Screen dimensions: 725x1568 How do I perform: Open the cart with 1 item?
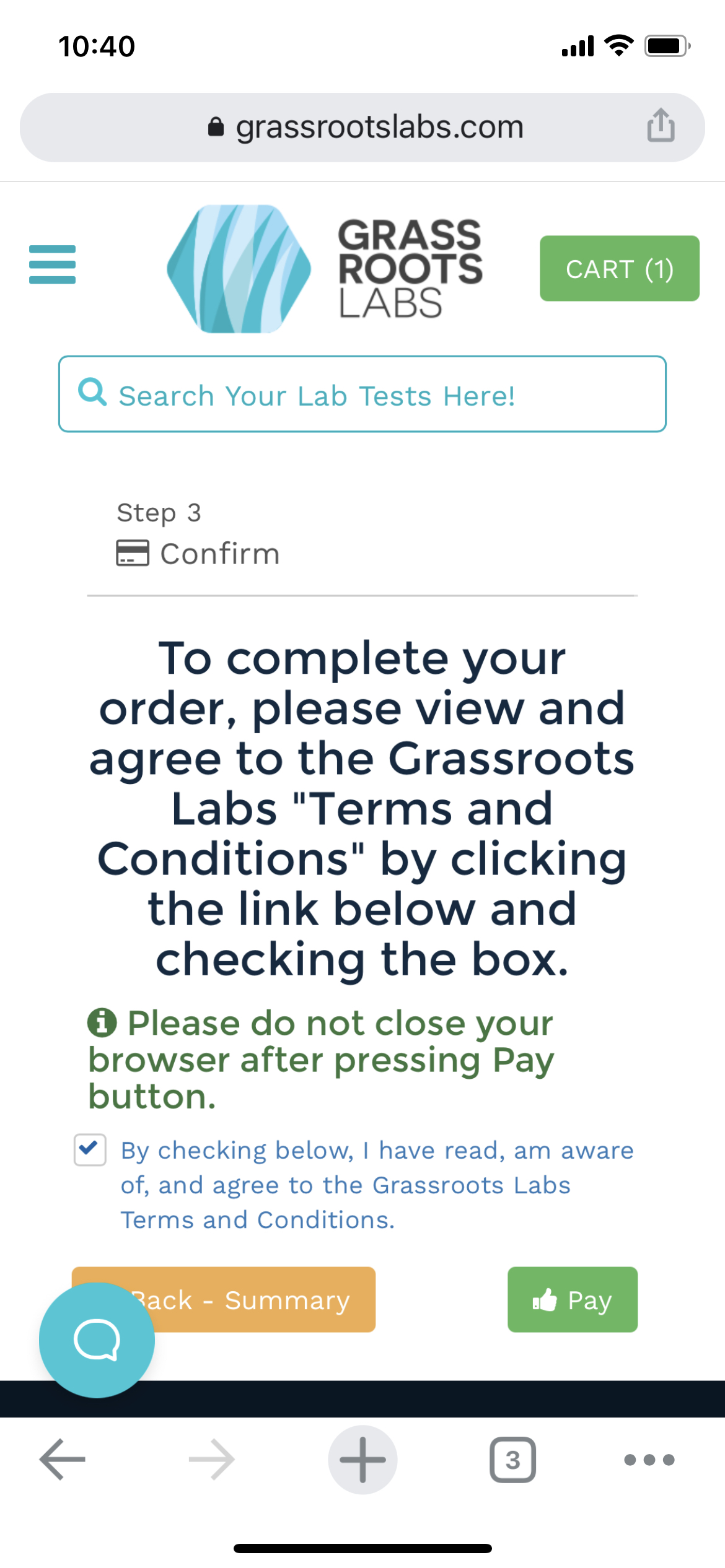click(619, 269)
